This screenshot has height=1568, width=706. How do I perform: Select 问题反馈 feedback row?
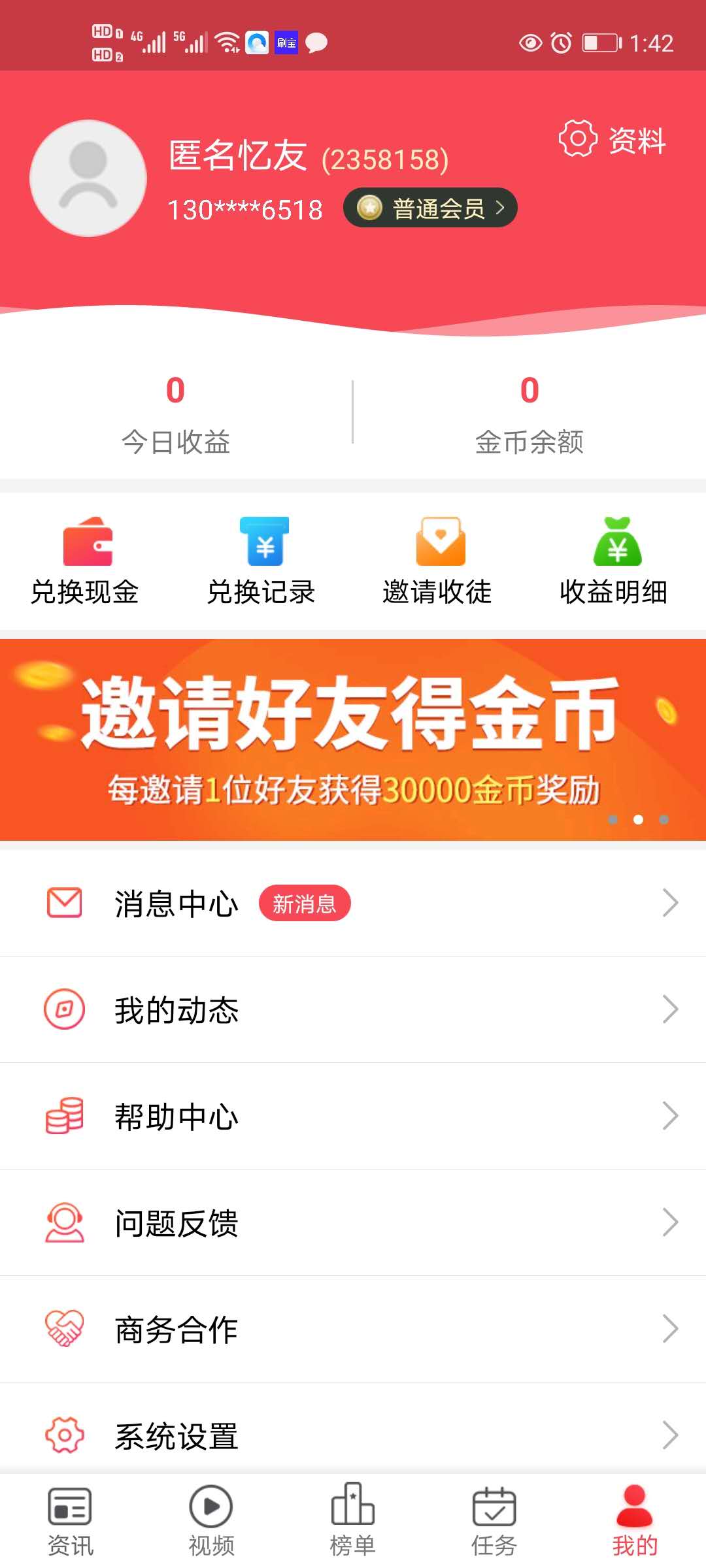click(353, 1223)
